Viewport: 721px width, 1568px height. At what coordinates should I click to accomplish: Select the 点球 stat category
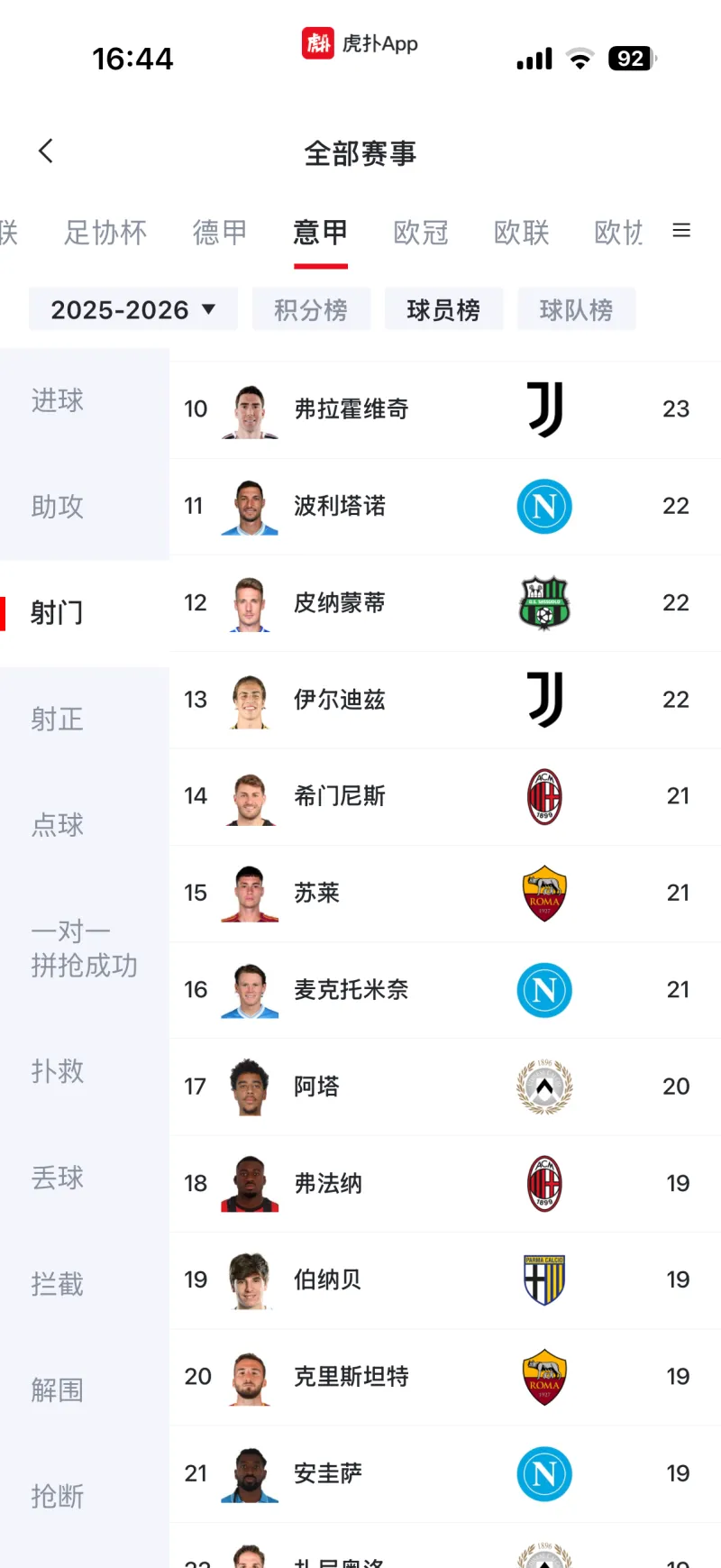[58, 825]
